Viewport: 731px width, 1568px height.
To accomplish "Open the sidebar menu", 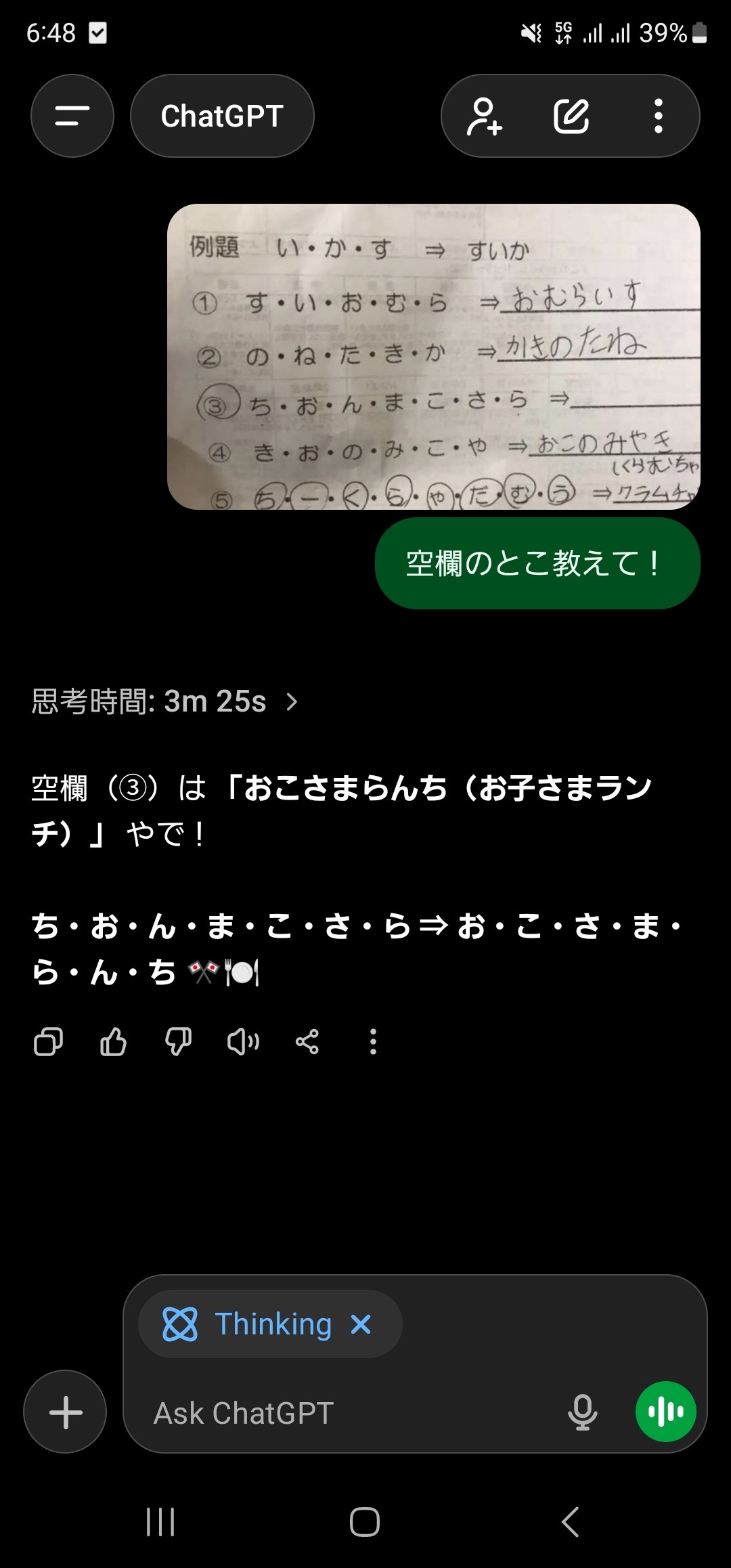I will (72, 115).
